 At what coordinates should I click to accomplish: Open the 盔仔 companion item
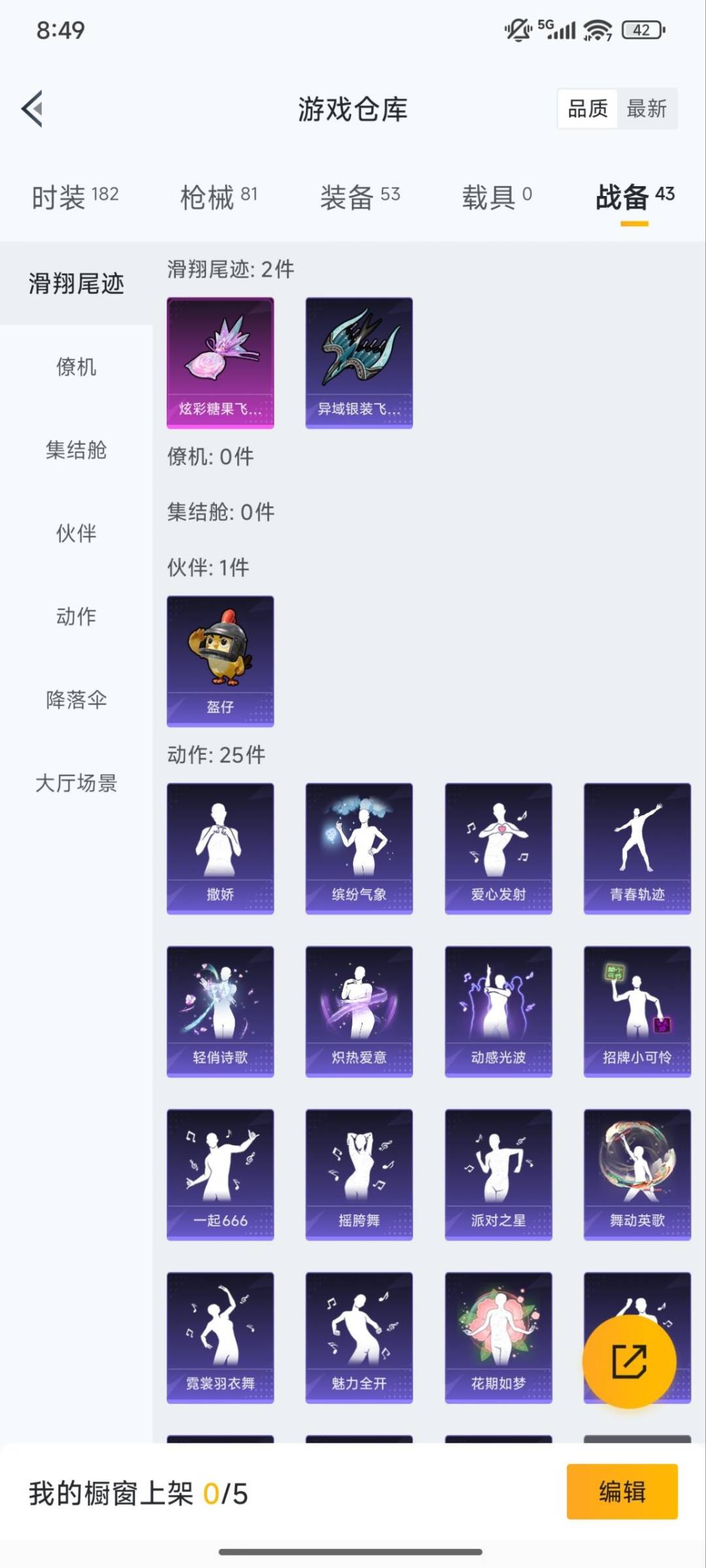[x=220, y=661]
